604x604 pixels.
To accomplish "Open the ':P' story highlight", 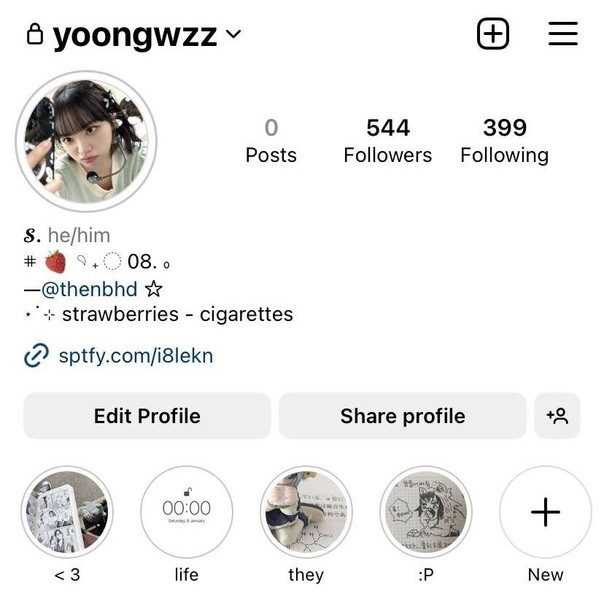I will click(x=426, y=512).
